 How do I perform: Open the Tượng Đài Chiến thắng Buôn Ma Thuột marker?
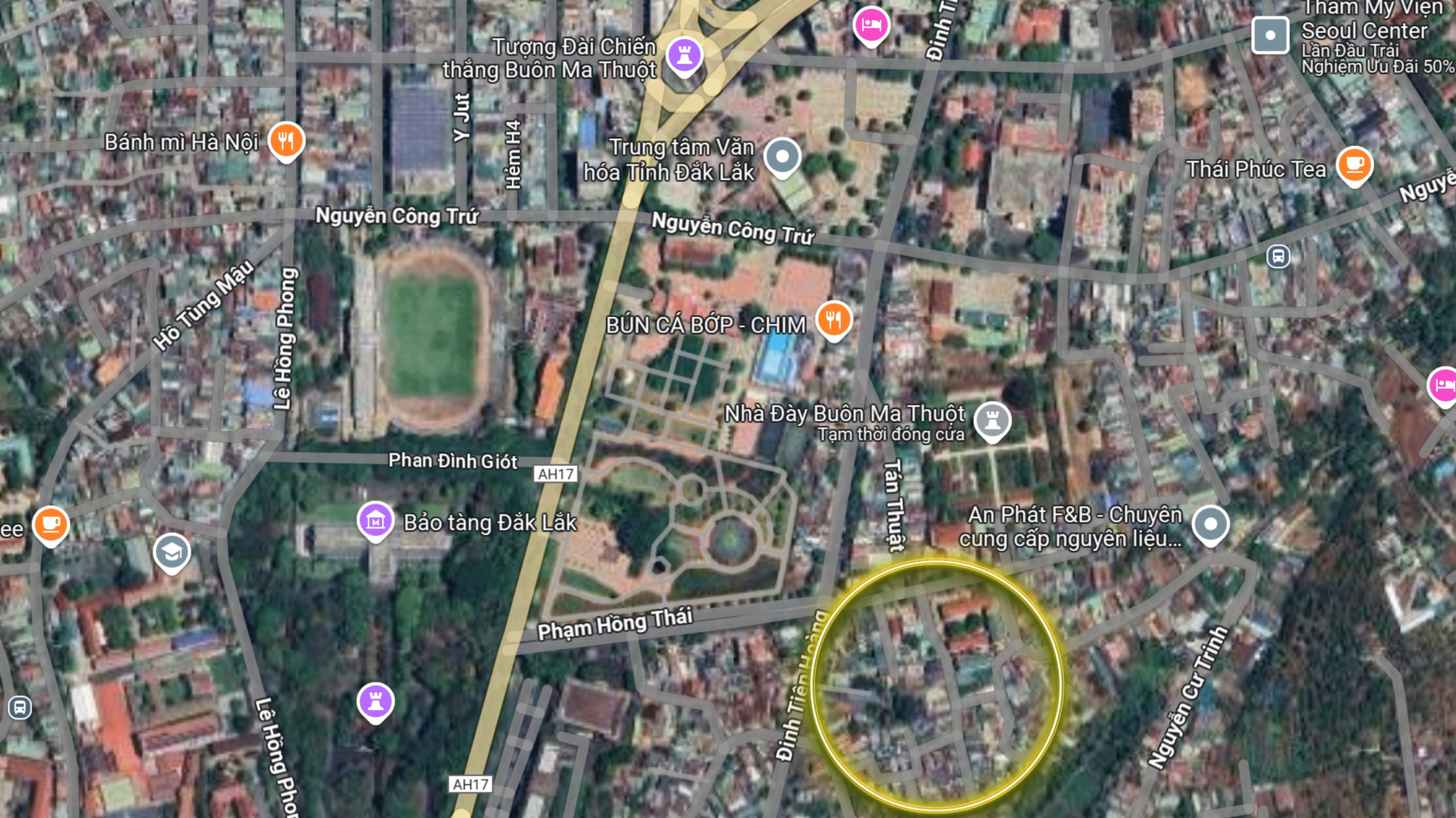pyautogui.click(x=684, y=56)
